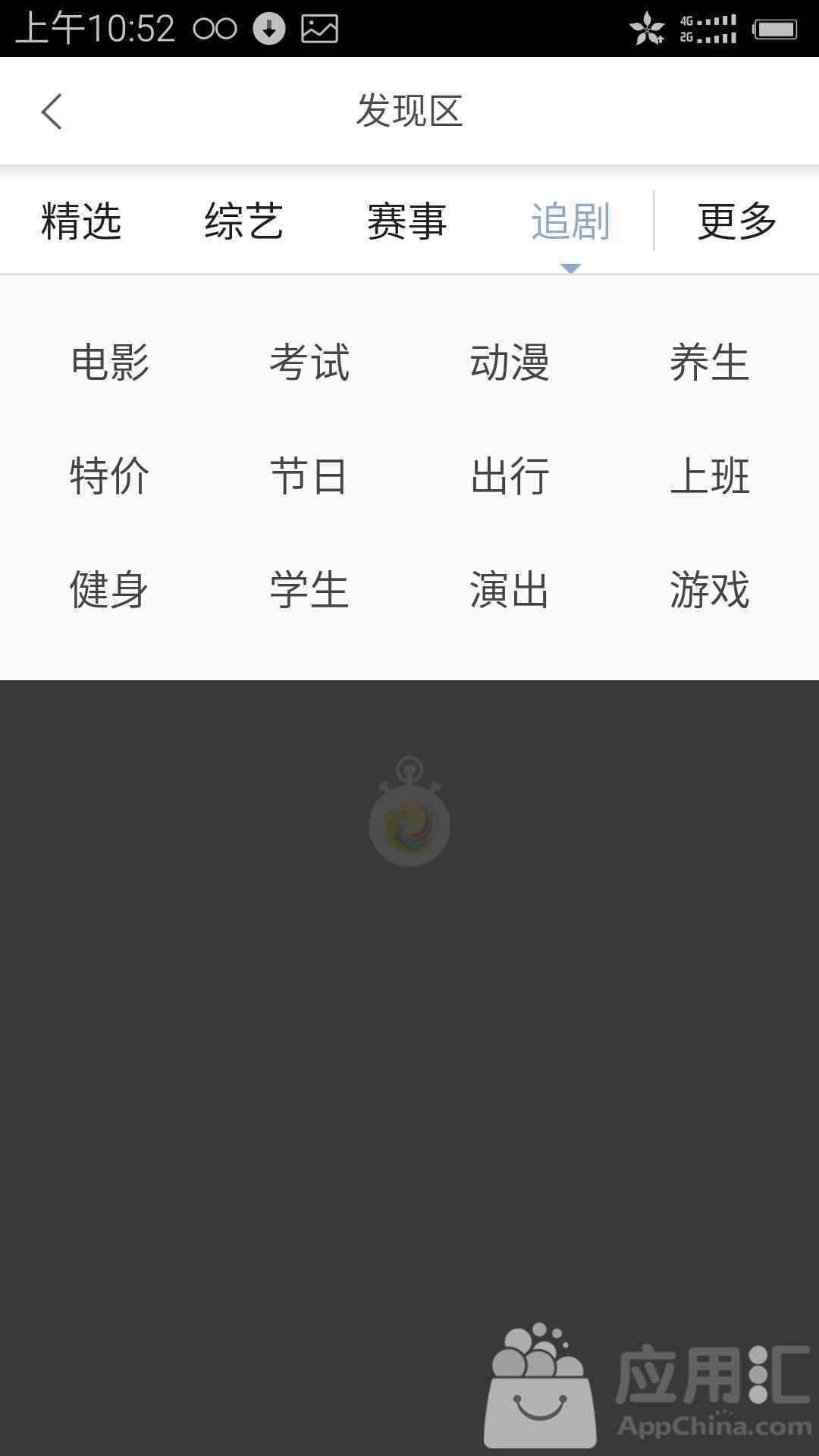Tap the 上班 category

pyautogui.click(x=710, y=476)
